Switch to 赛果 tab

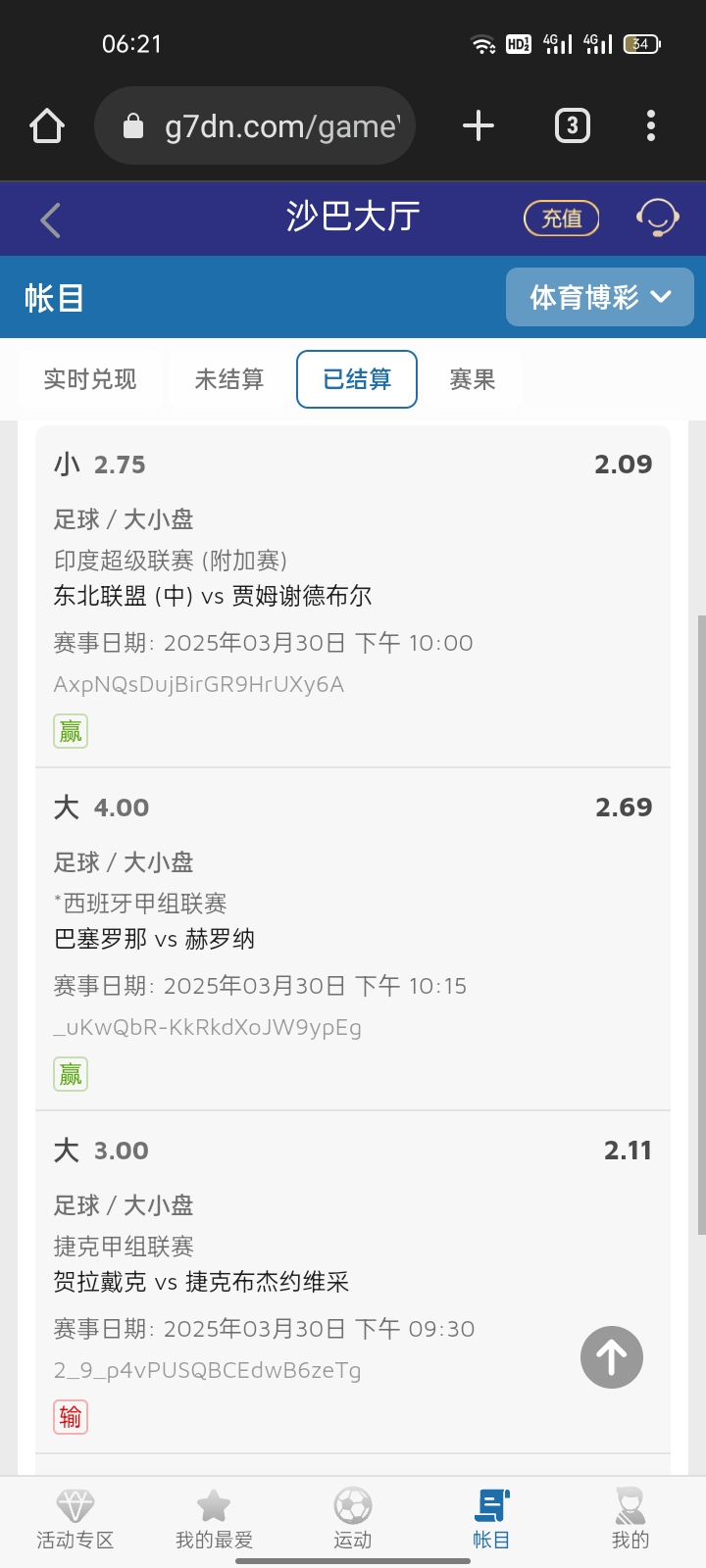point(472,379)
